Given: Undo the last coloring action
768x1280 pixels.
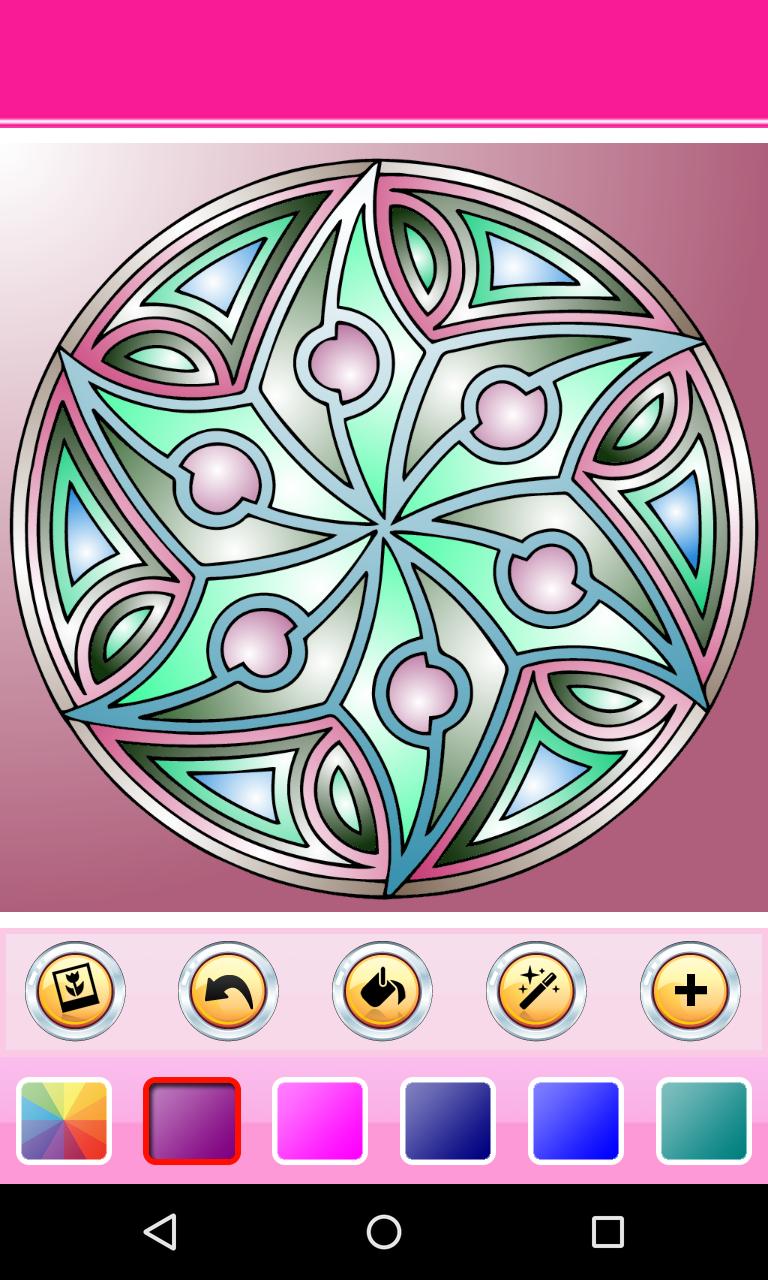Looking at the screenshot, I should pyautogui.click(x=228, y=991).
